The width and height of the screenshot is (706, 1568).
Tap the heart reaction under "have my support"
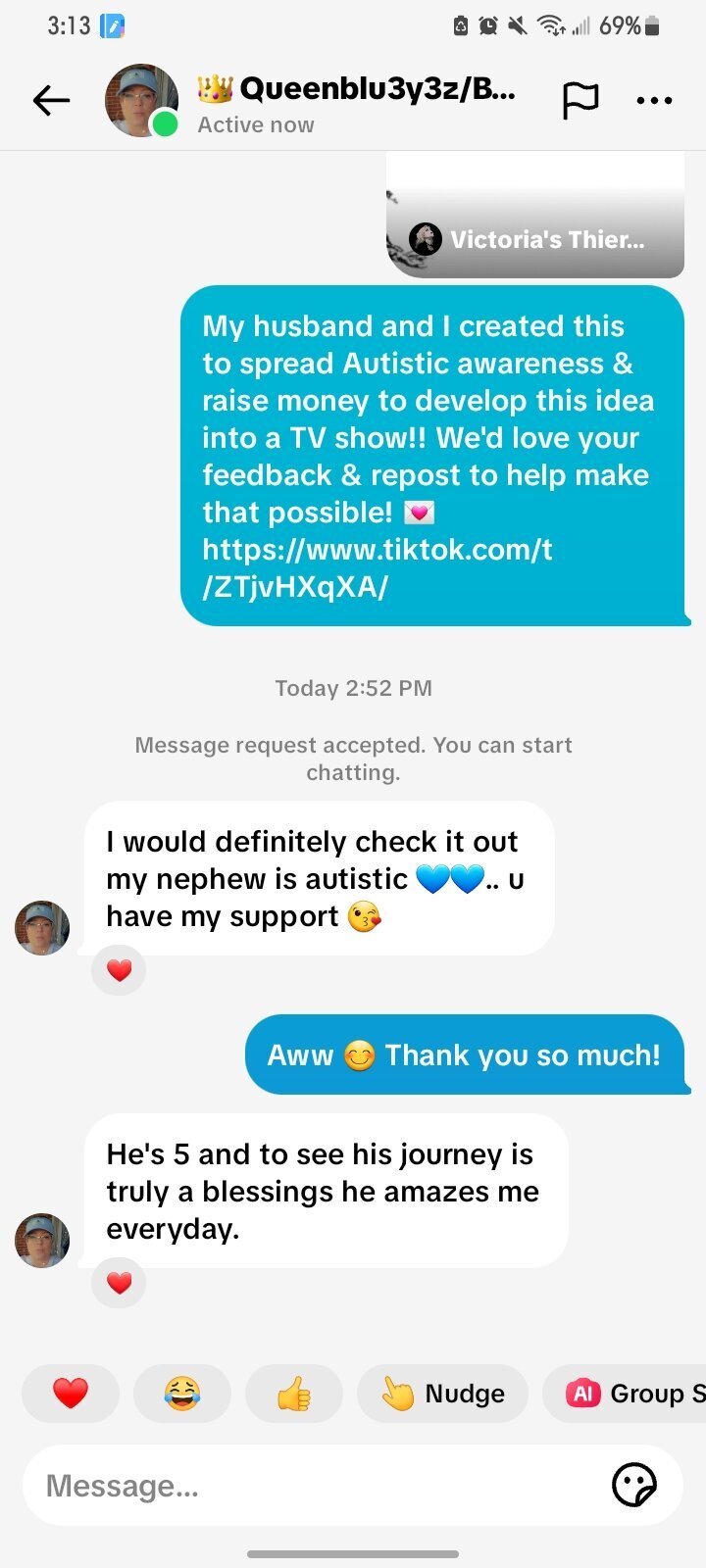coord(119,970)
